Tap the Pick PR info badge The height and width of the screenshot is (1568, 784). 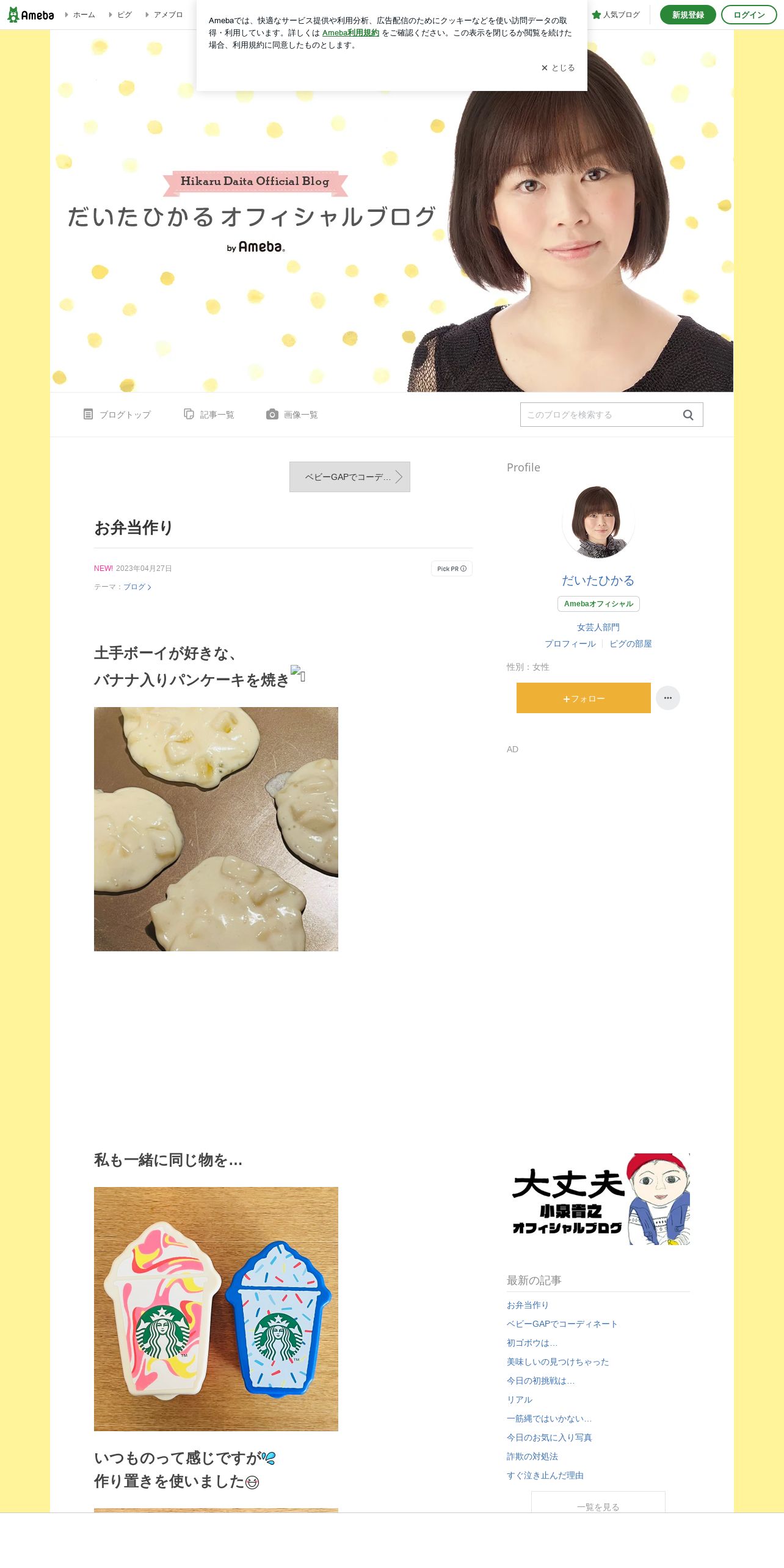point(452,568)
